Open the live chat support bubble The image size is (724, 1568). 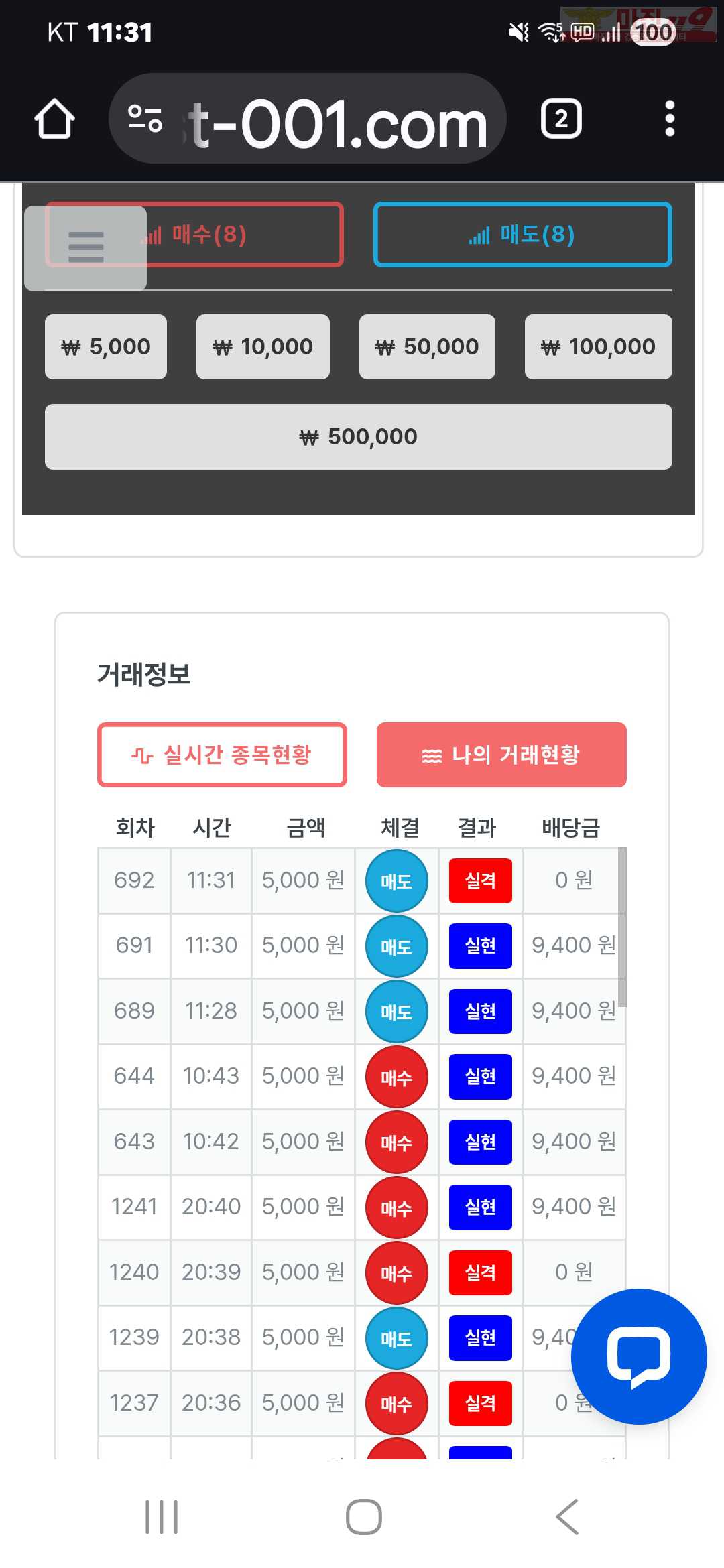[638, 1356]
